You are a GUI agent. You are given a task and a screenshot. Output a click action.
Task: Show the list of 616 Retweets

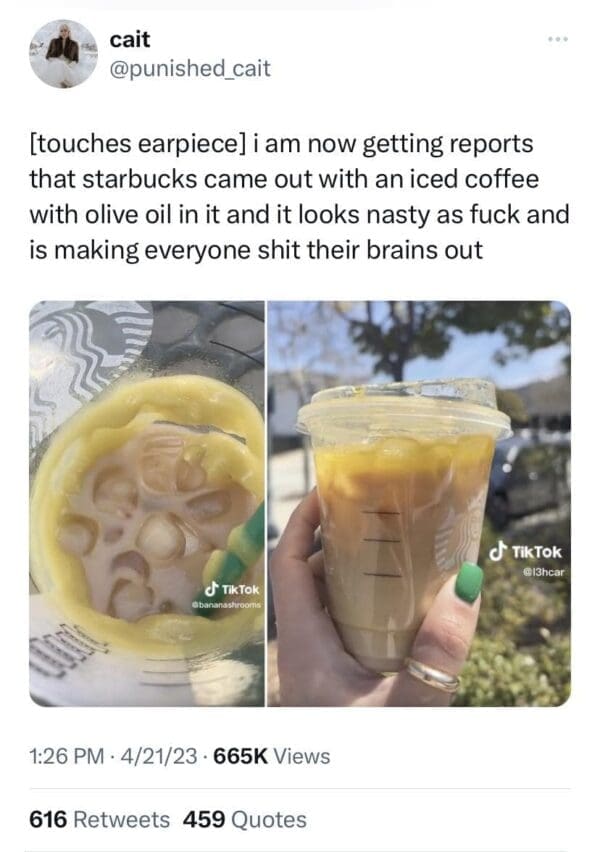point(99,819)
